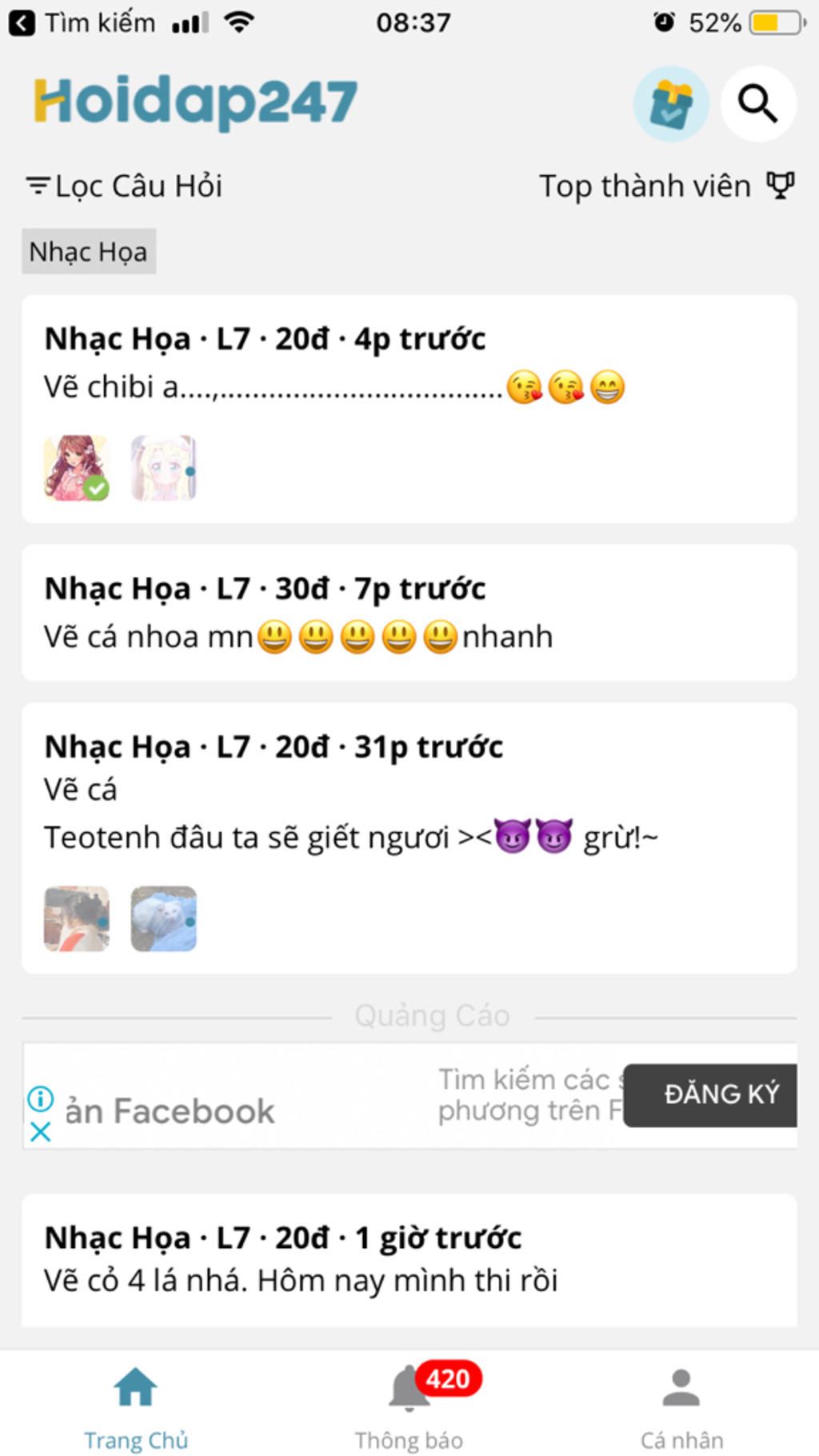The height and width of the screenshot is (1456, 819).
Task: Open the search magnifier icon
Action: tap(757, 104)
